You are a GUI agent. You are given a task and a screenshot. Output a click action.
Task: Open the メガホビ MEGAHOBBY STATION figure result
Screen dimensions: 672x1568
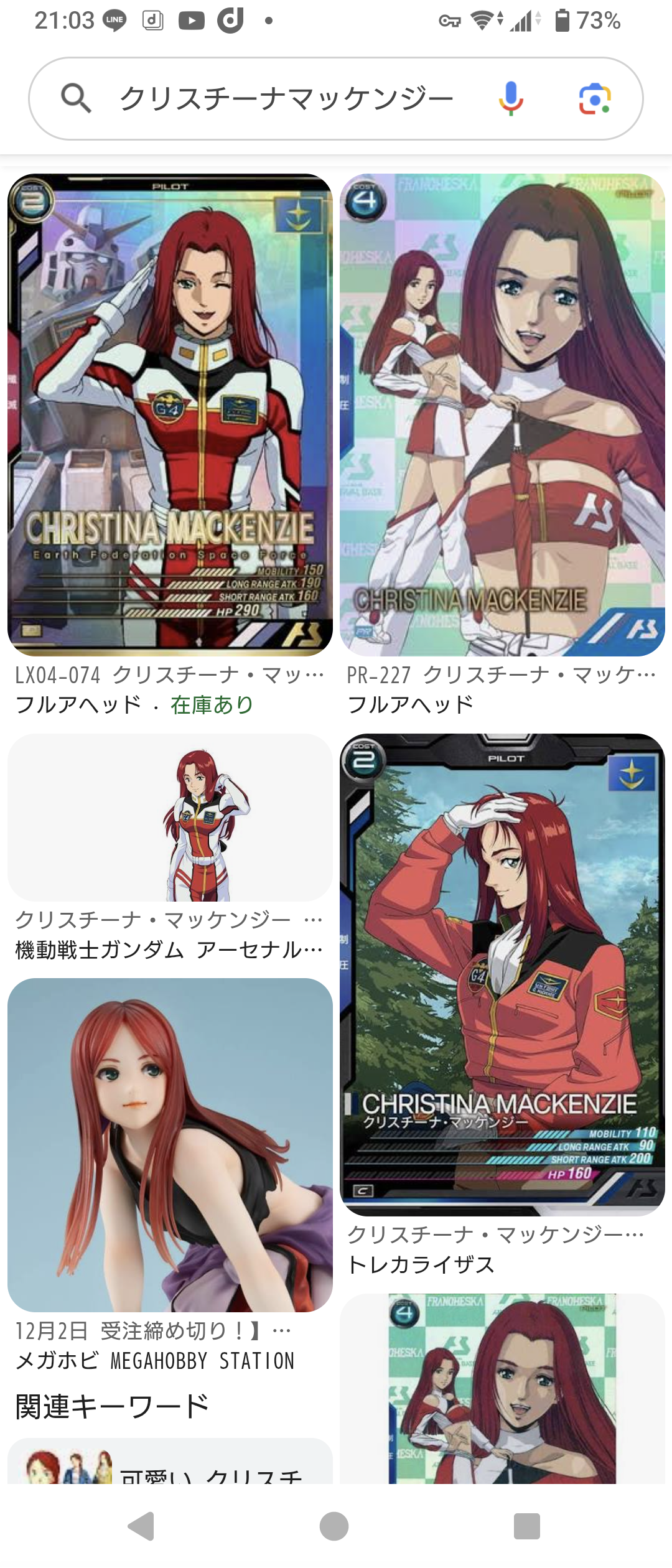(x=170, y=1145)
